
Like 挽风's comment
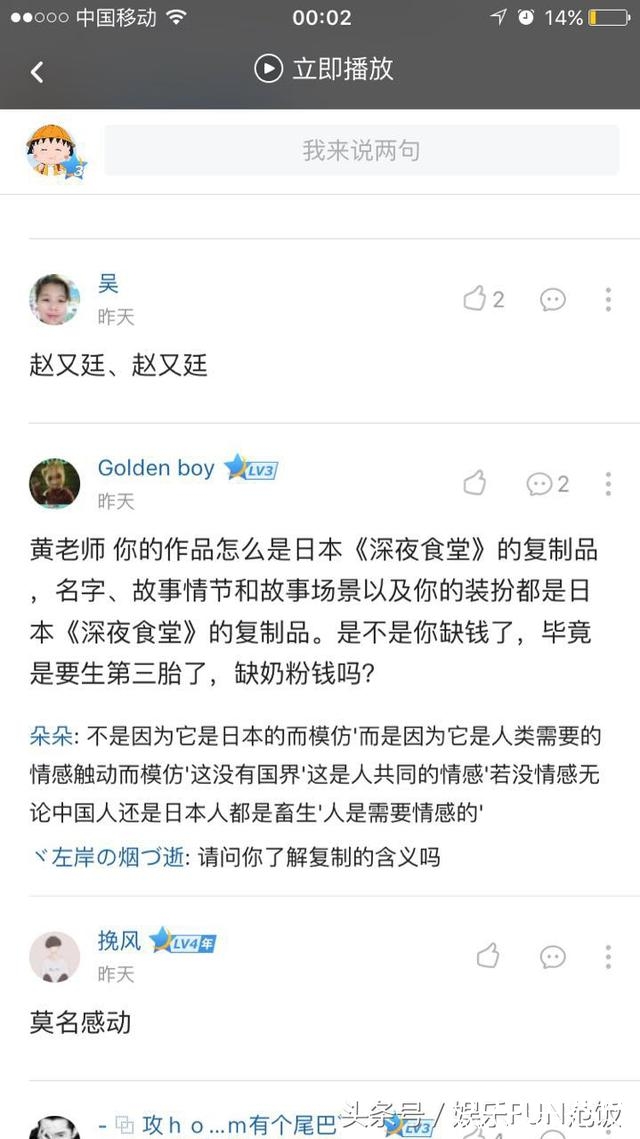(x=488, y=956)
